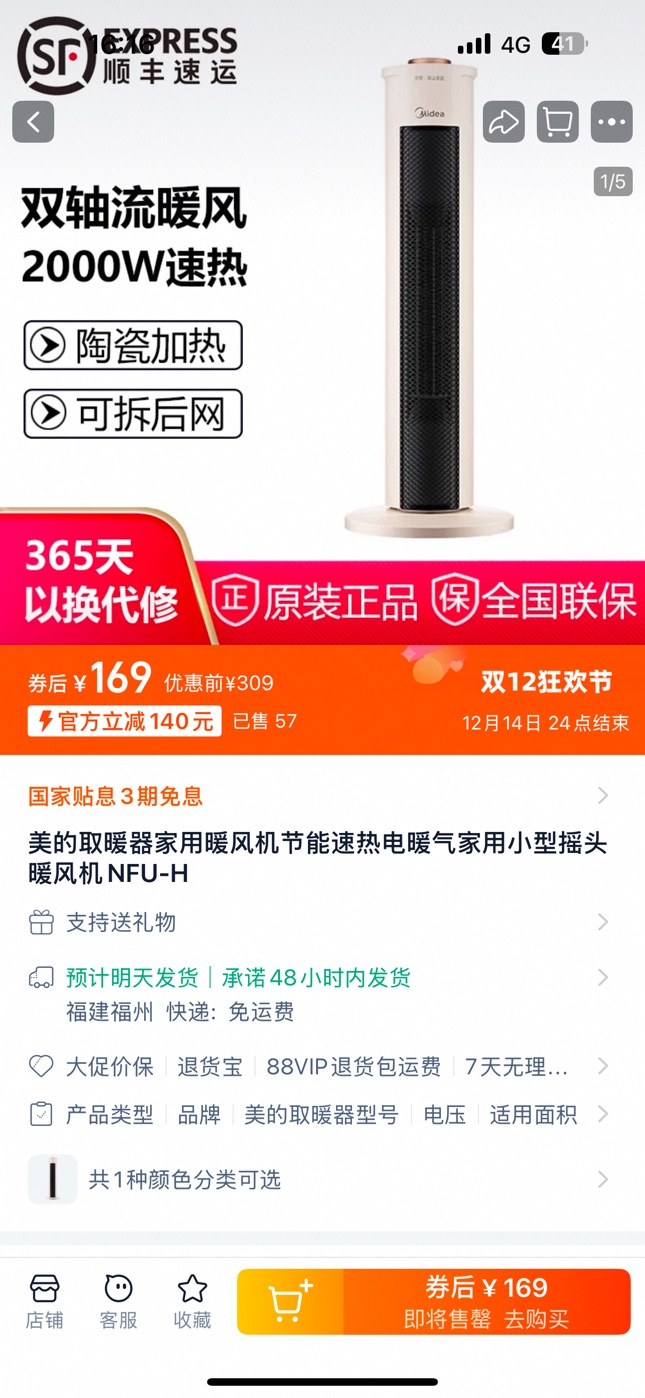The width and height of the screenshot is (645, 1398).
Task: Add product to 收藏 favorites
Action: click(192, 1302)
